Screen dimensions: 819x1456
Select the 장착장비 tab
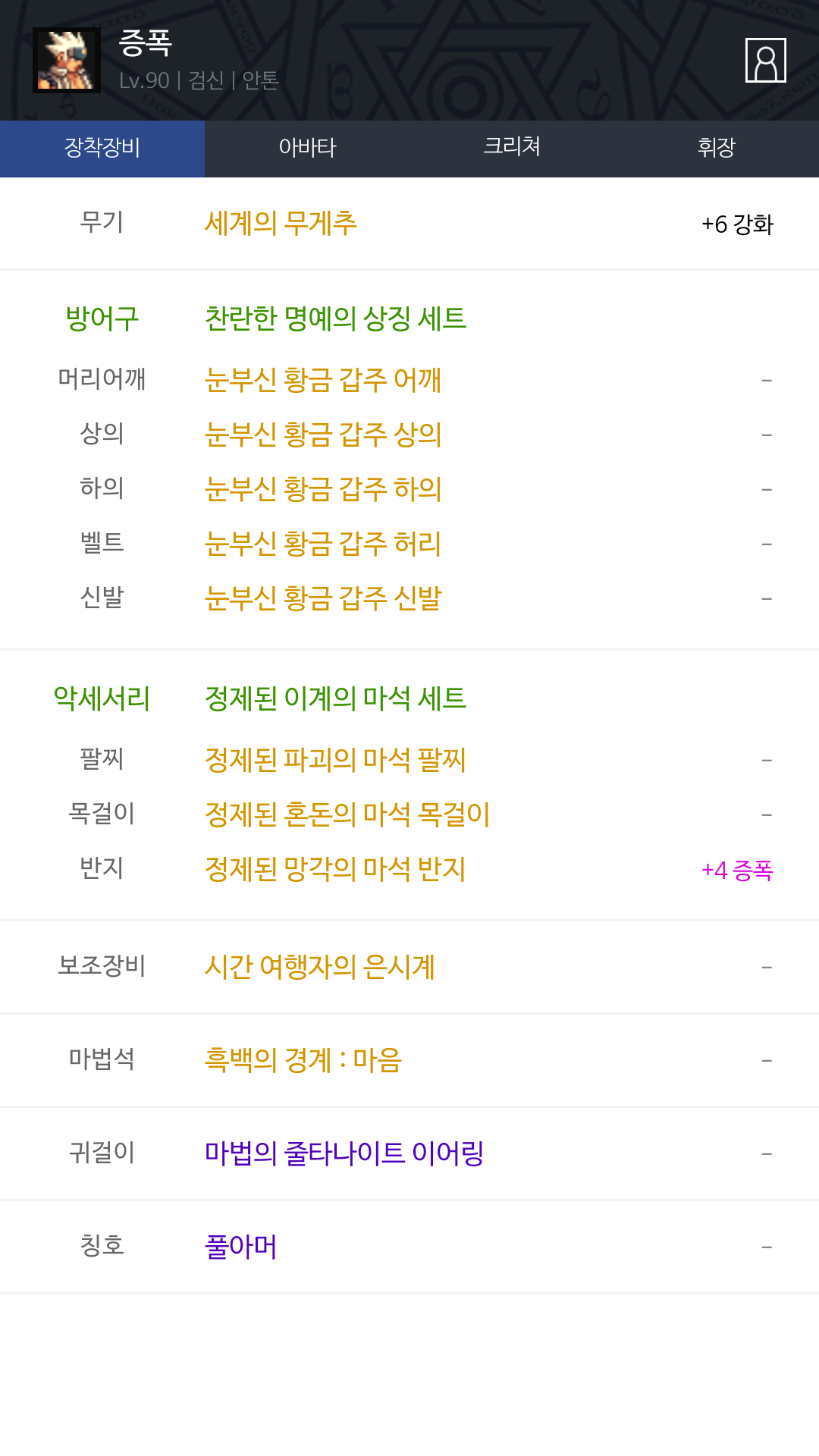(x=102, y=148)
